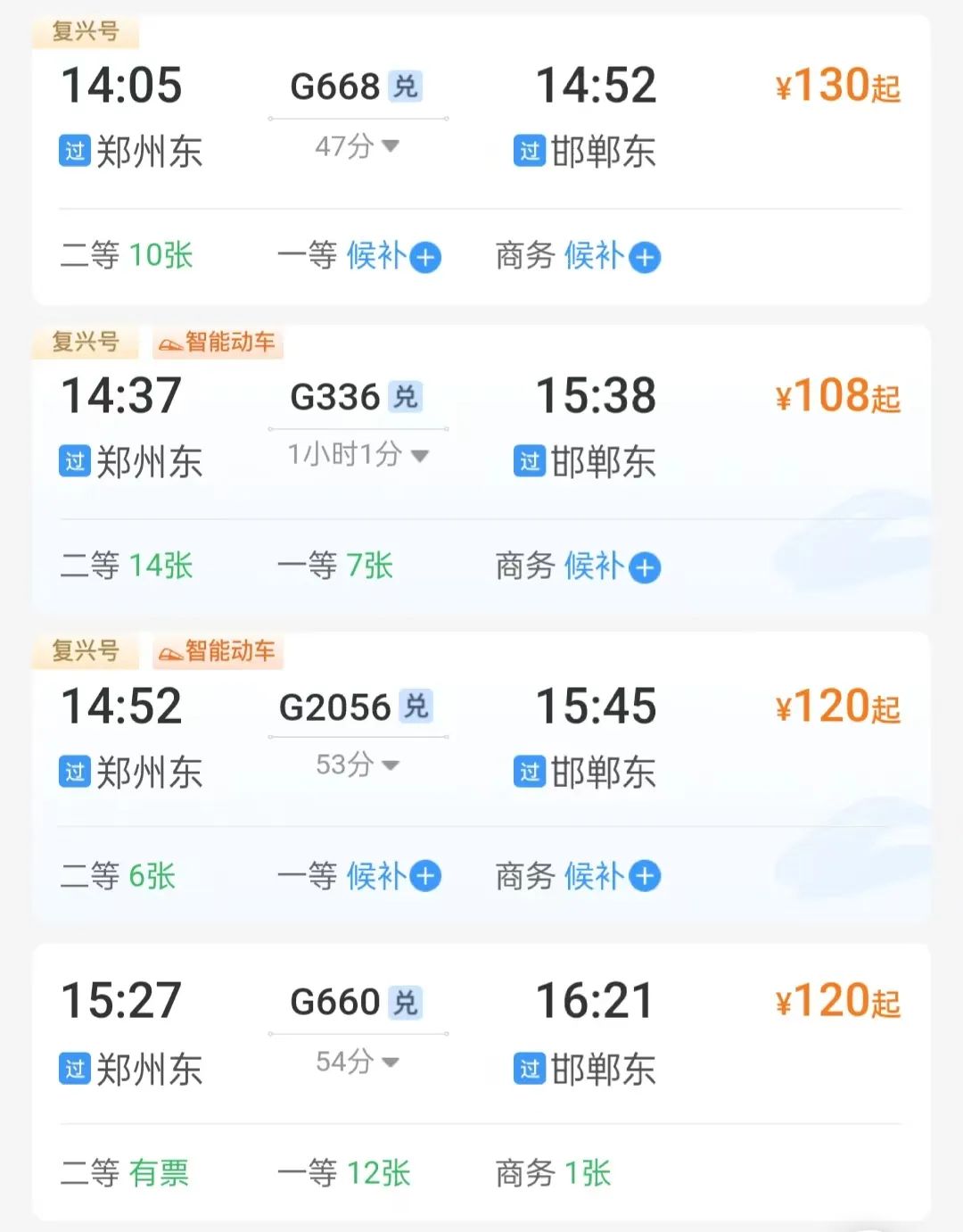Image resolution: width=963 pixels, height=1232 pixels.
Task: Expand the 54分 stops dropdown for G660
Action: 358,1062
